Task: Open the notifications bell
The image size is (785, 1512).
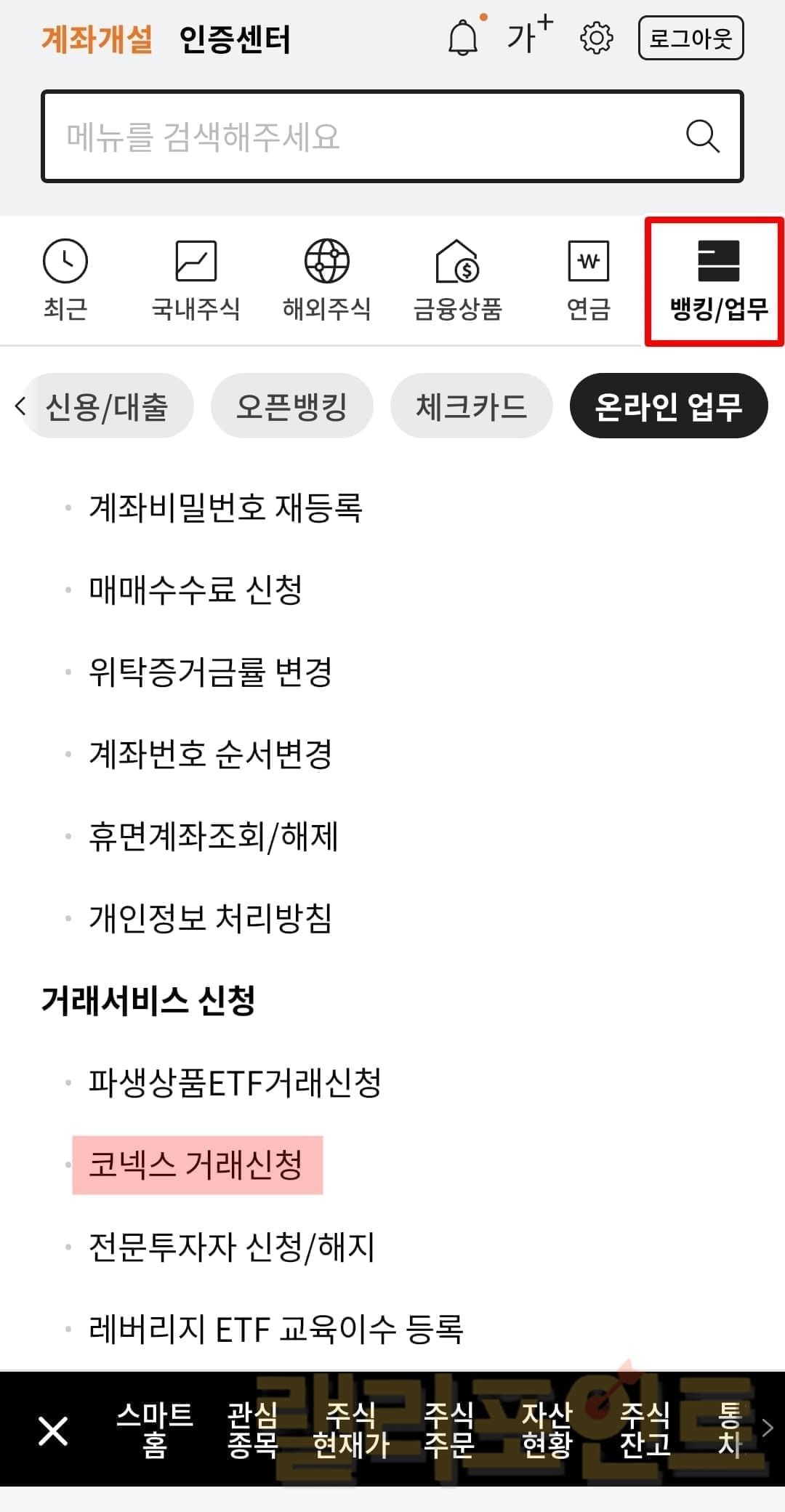Action: coord(463,38)
